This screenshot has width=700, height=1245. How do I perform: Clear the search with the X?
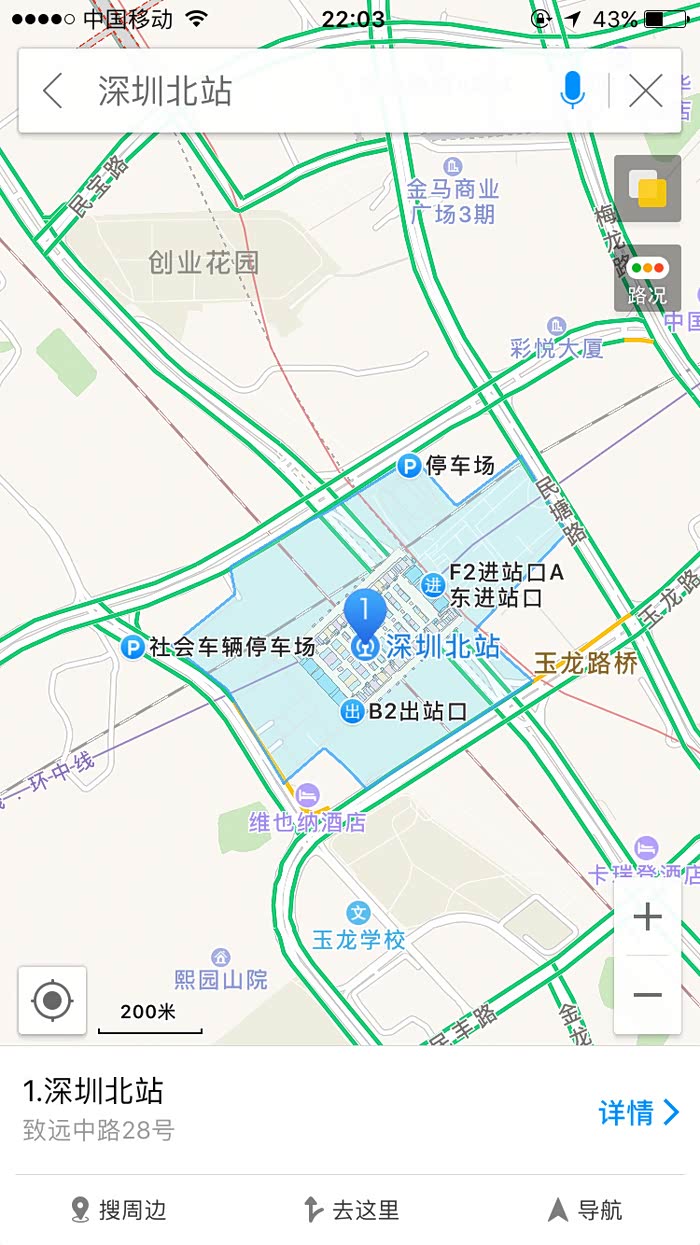coord(646,91)
